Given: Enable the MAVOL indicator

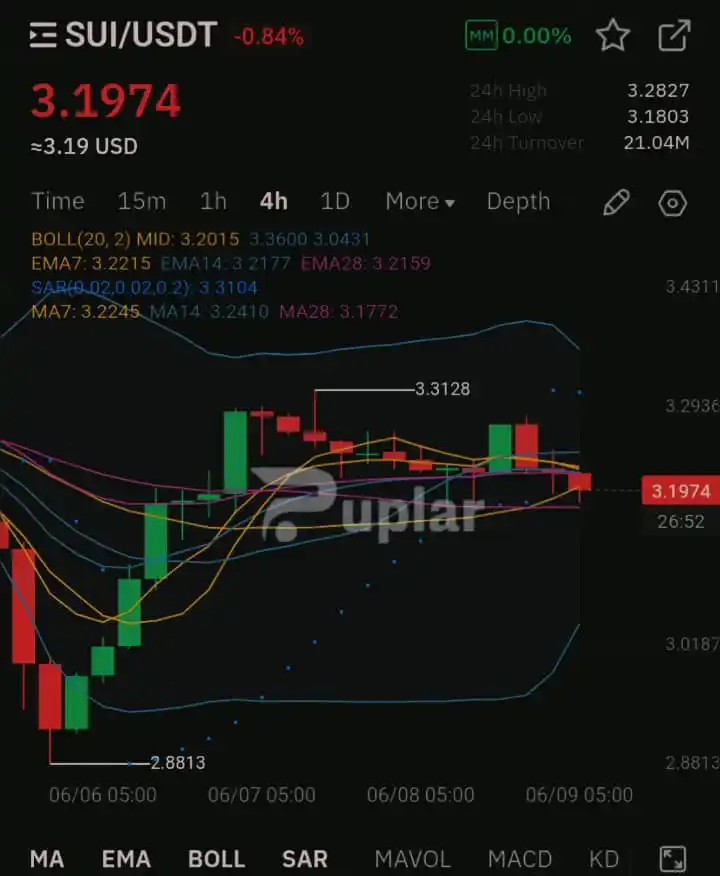Looking at the screenshot, I should tap(412, 858).
